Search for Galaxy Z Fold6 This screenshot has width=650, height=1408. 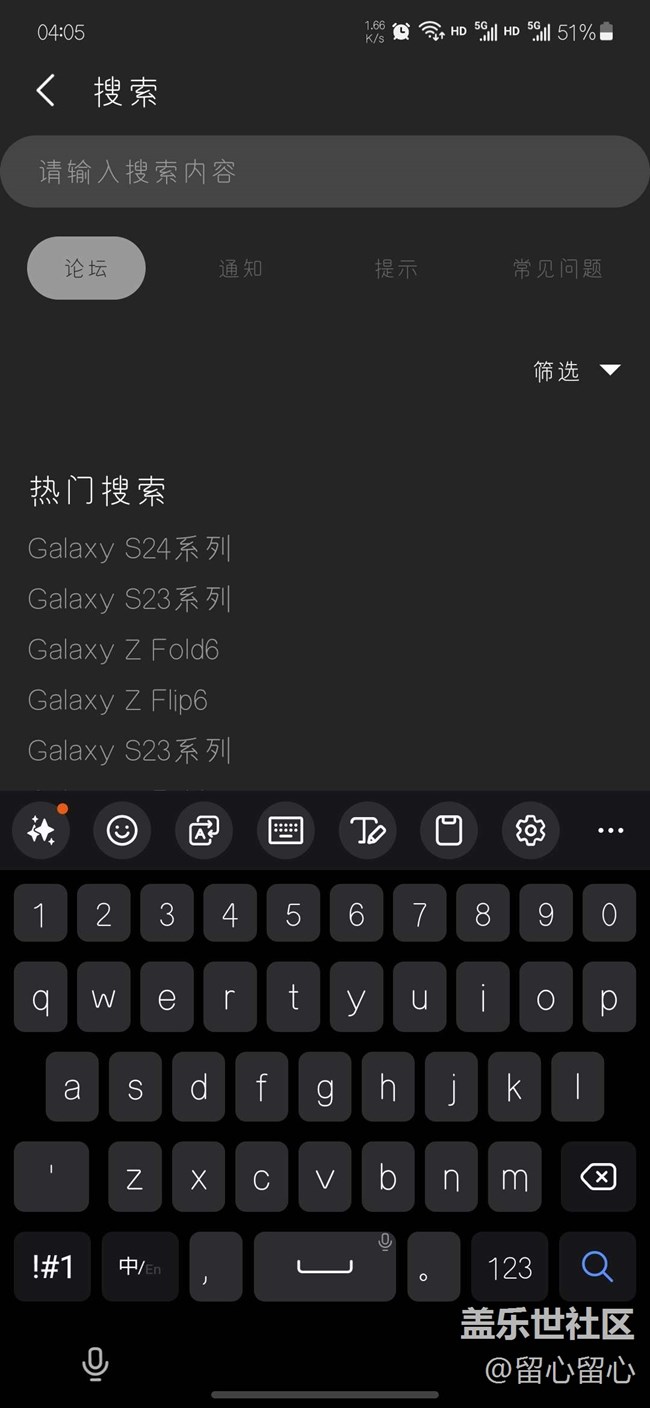123,650
